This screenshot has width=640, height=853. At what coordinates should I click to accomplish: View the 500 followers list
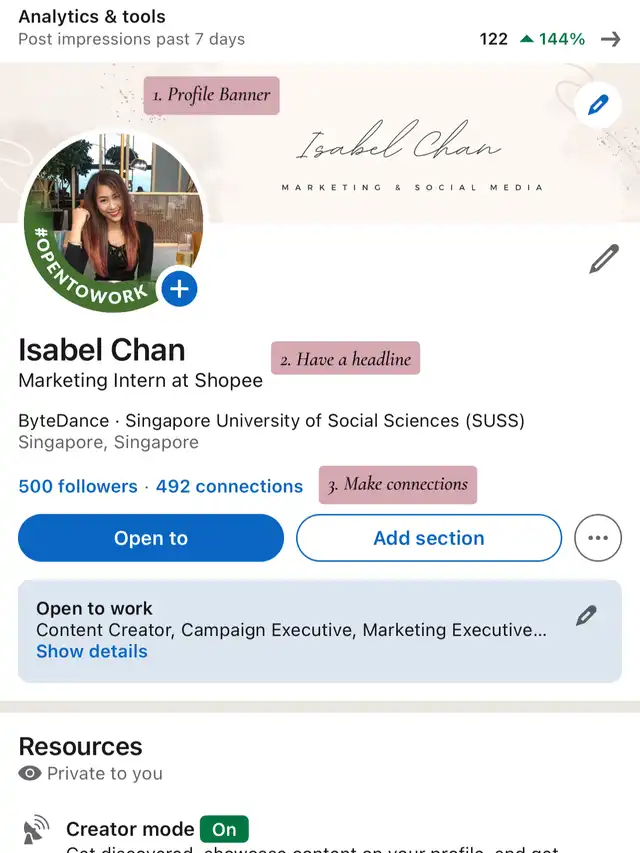[78, 487]
